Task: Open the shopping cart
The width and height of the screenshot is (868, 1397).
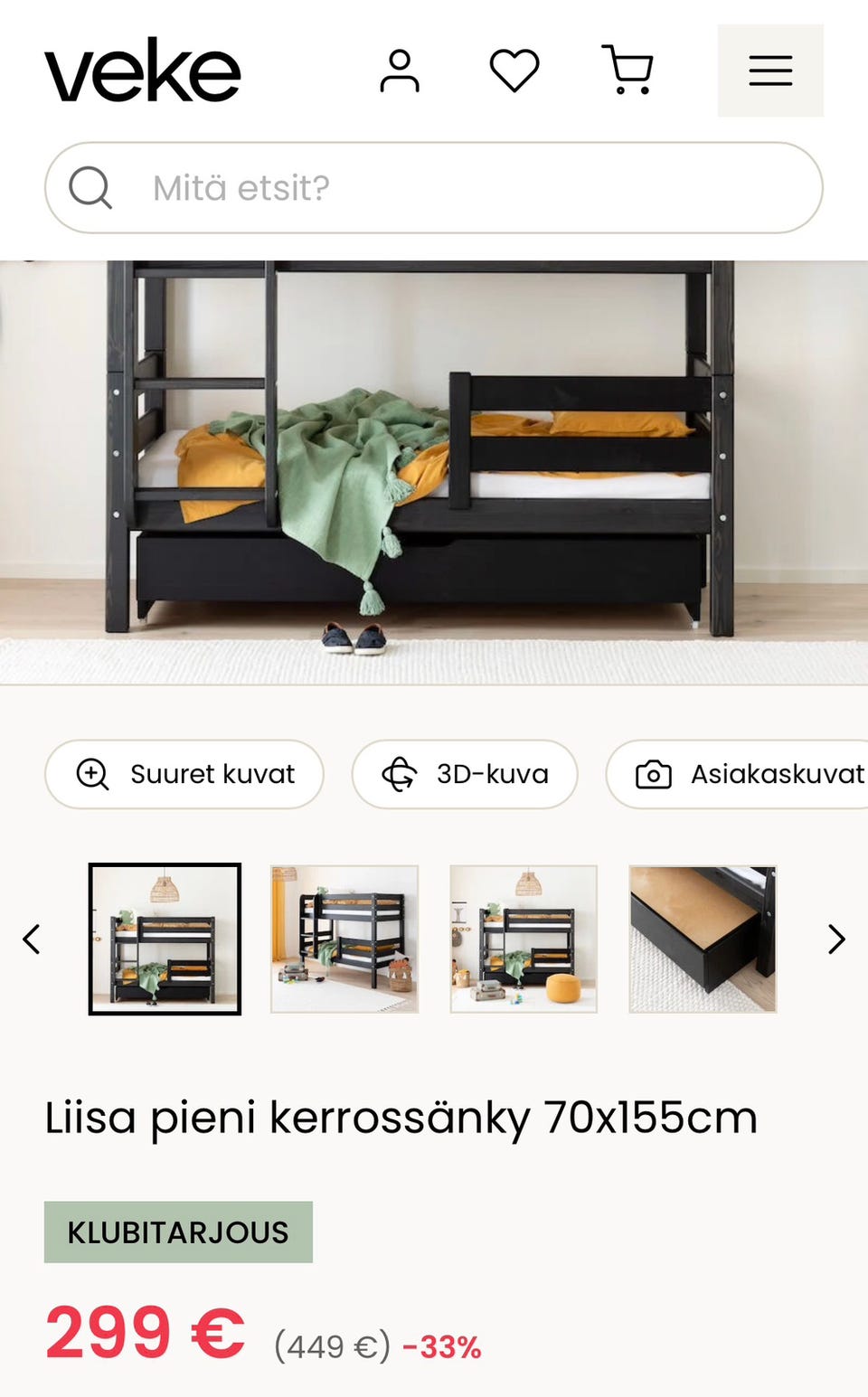Action: point(627,71)
